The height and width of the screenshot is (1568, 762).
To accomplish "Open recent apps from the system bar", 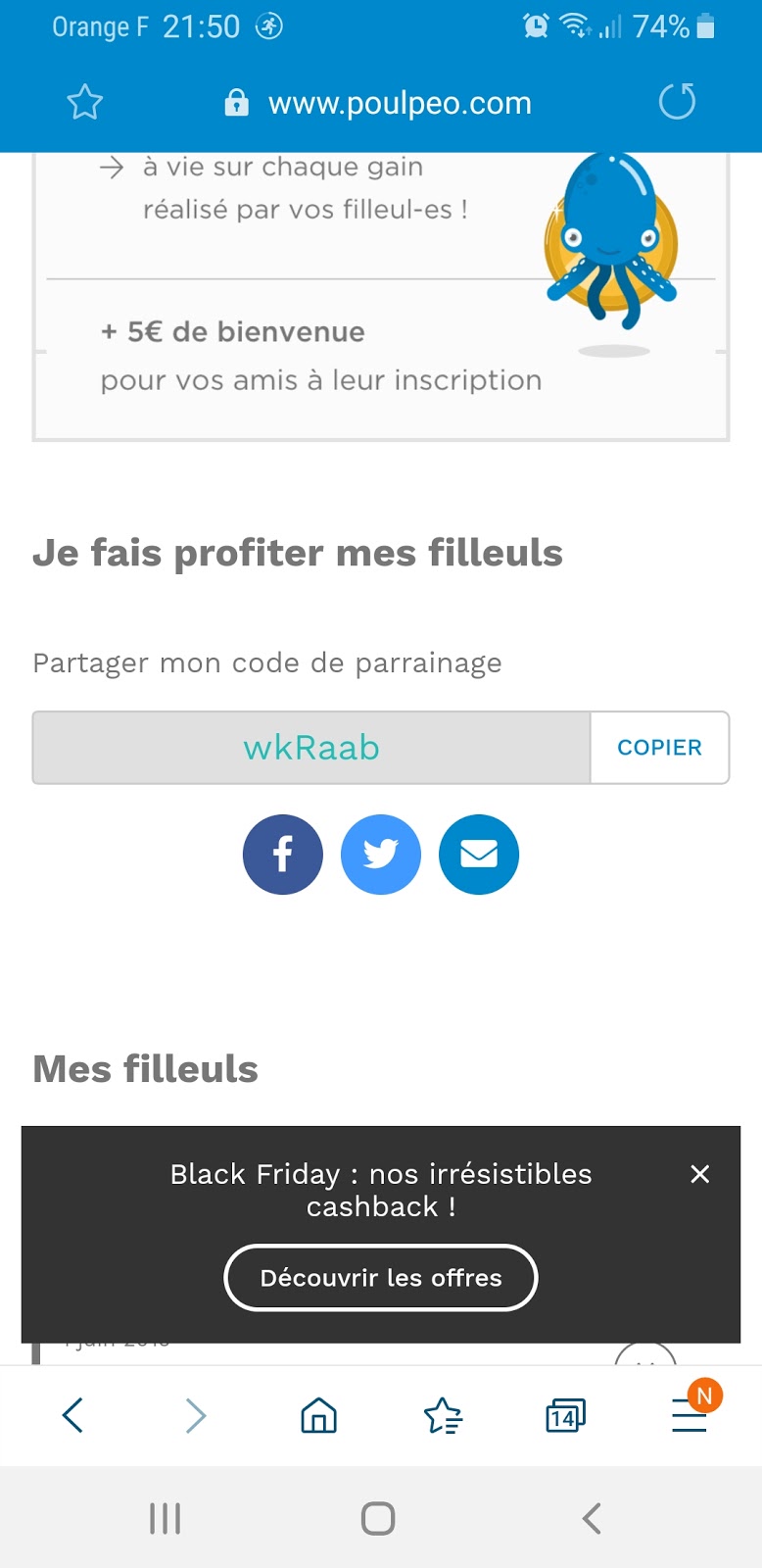I will (x=165, y=1519).
